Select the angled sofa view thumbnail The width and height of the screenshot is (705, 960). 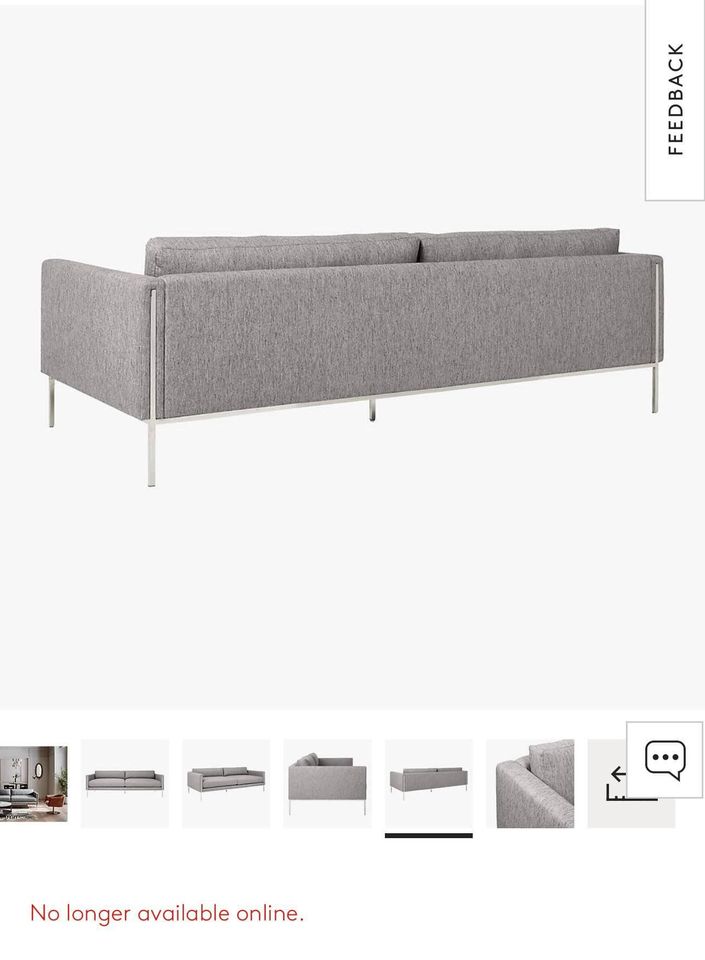(x=226, y=783)
